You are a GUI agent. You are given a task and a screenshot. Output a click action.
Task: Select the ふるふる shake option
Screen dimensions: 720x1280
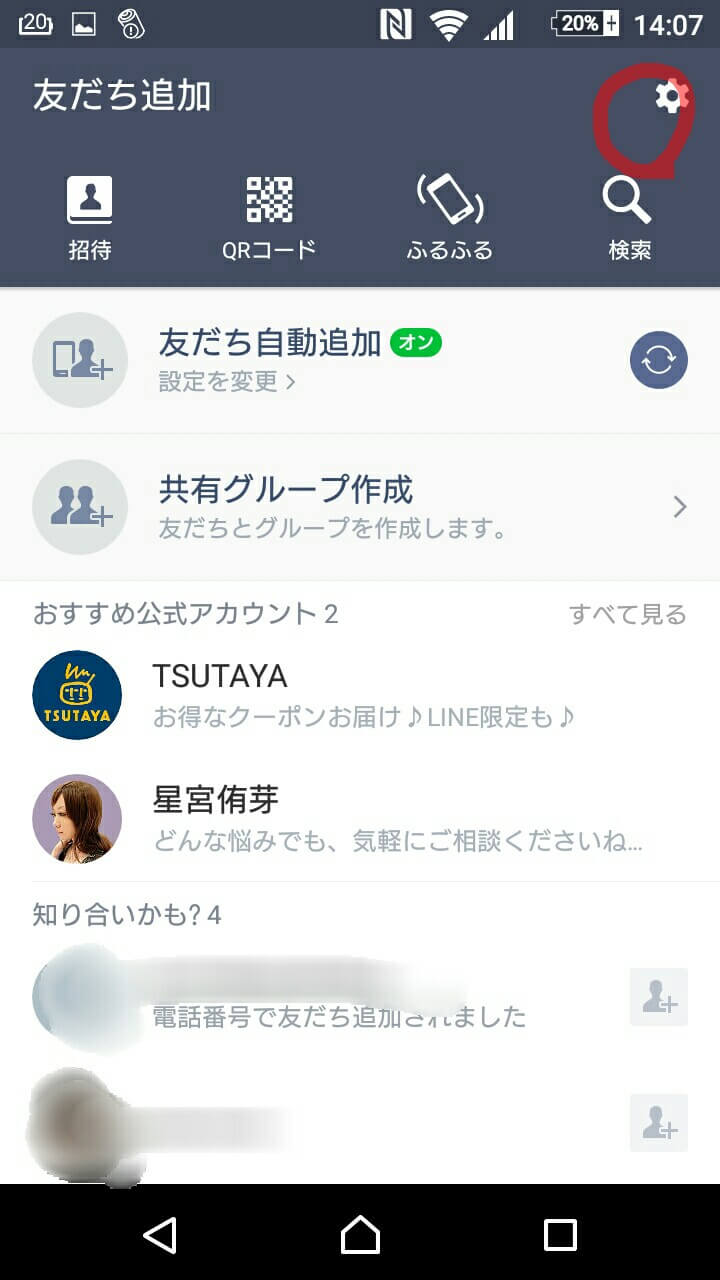click(x=449, y=217)
